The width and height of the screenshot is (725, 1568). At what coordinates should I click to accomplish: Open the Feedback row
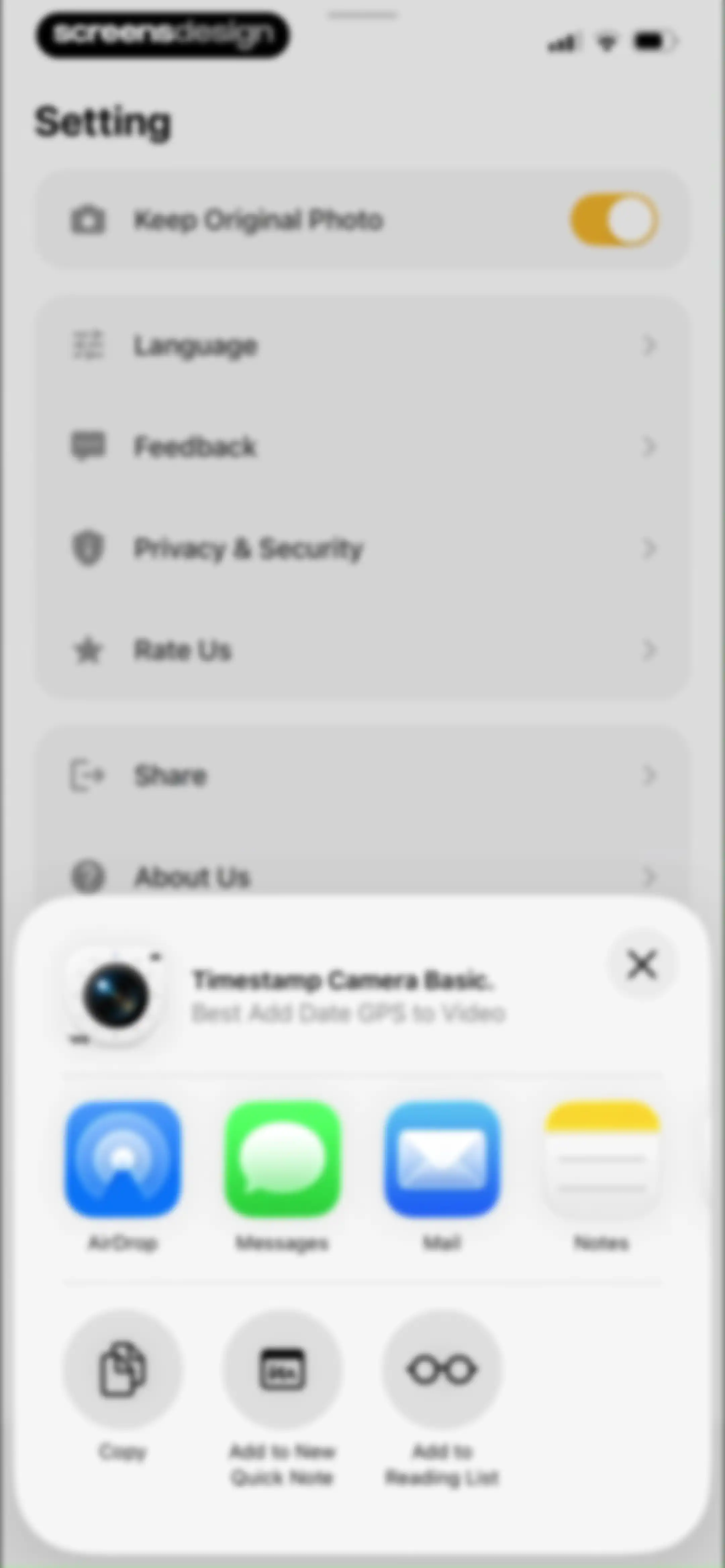point(363,447)
